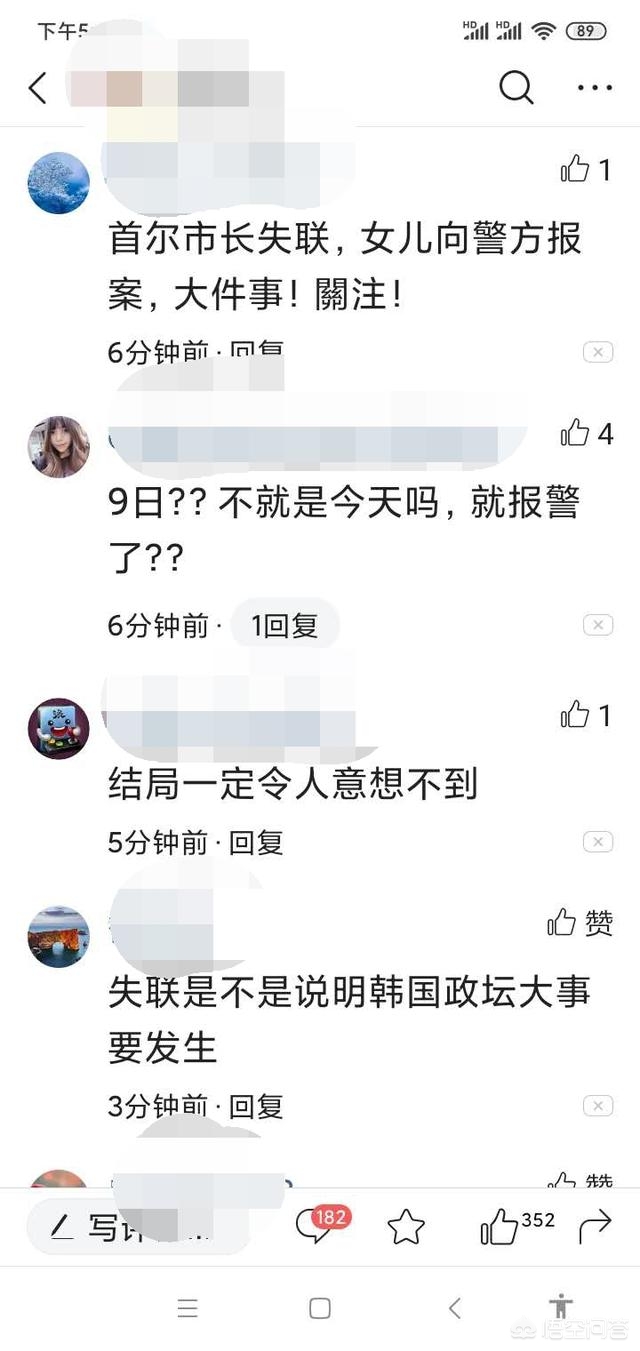Like the 结局一定令人意想不到 comment

586,714
